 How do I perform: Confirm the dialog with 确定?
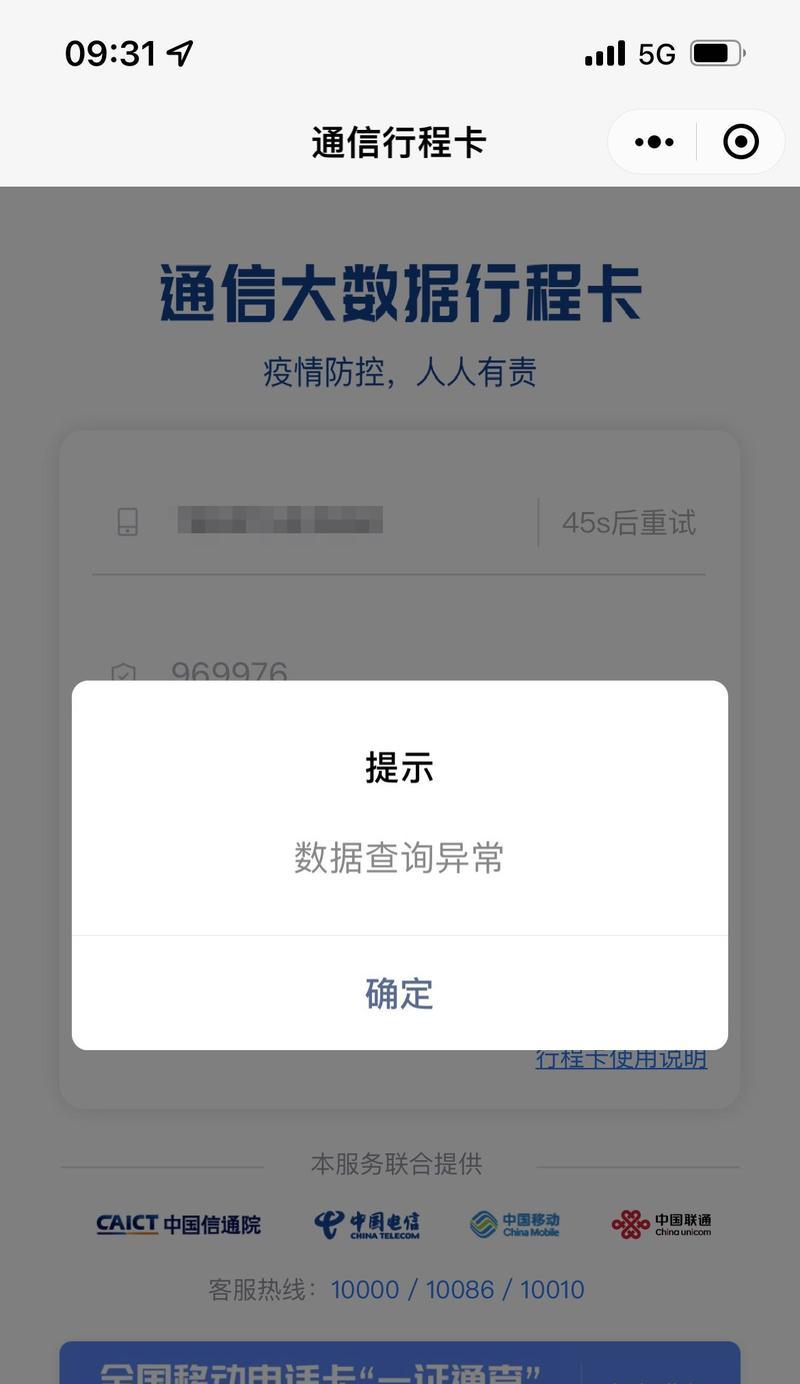click(399, 993)
